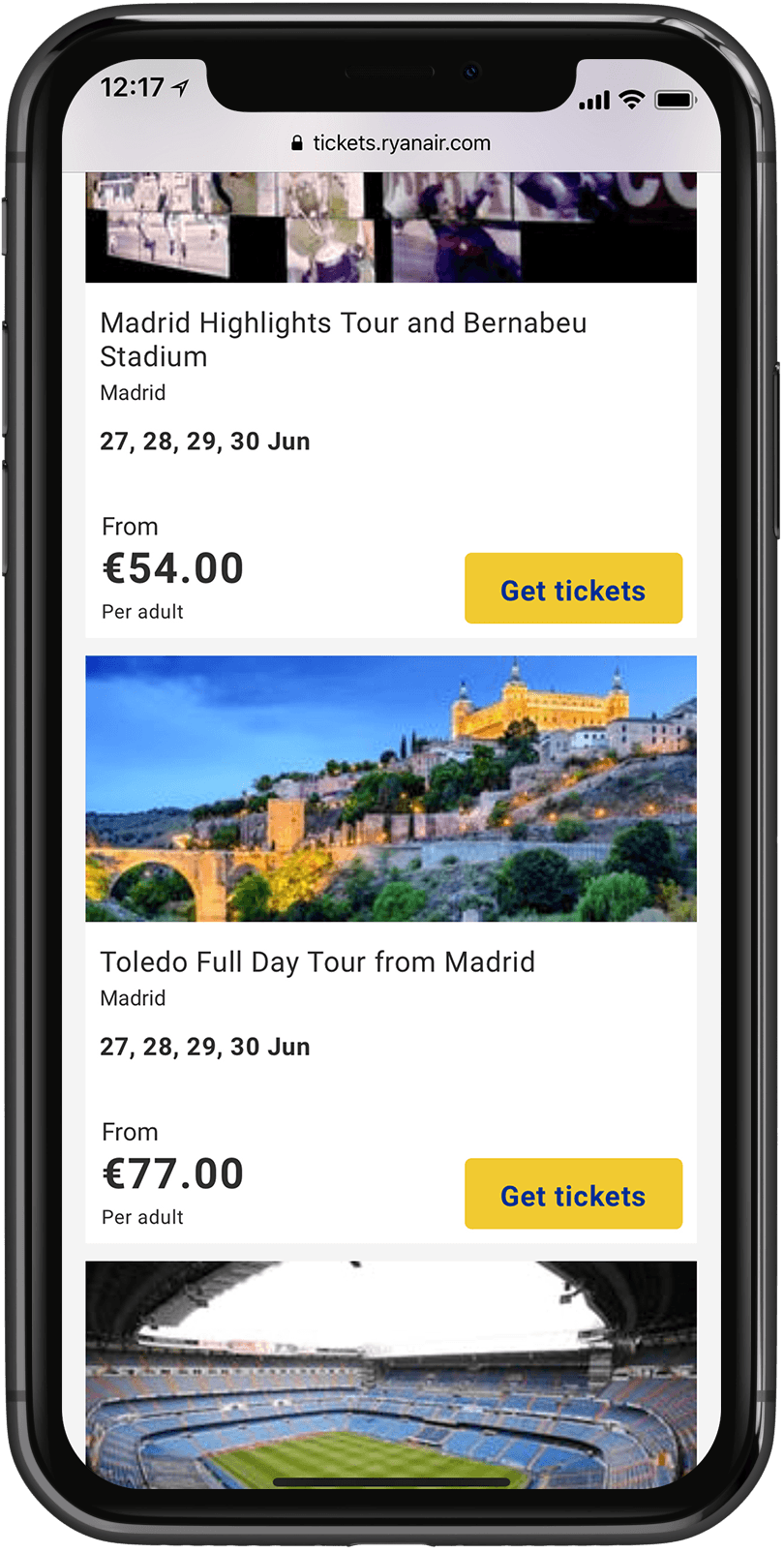This screenshot has height=1553, width=784.
Task: Open the Toledo Full Day Tour from Madrid listing
Action: click(317, 962)
